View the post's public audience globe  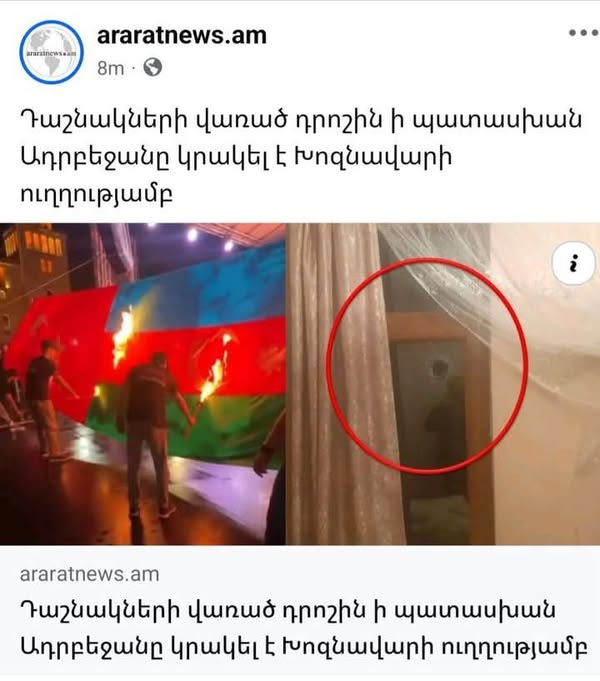click(152, 68)
